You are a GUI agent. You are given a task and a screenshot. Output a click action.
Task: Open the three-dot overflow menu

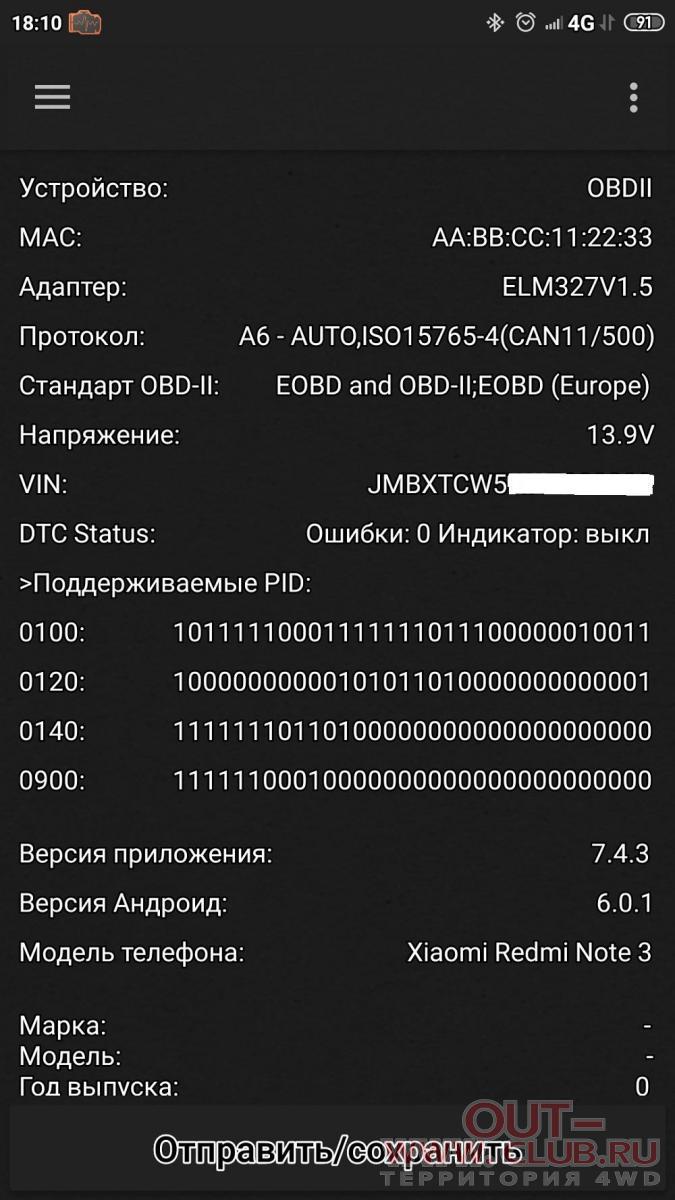[633, 97]
